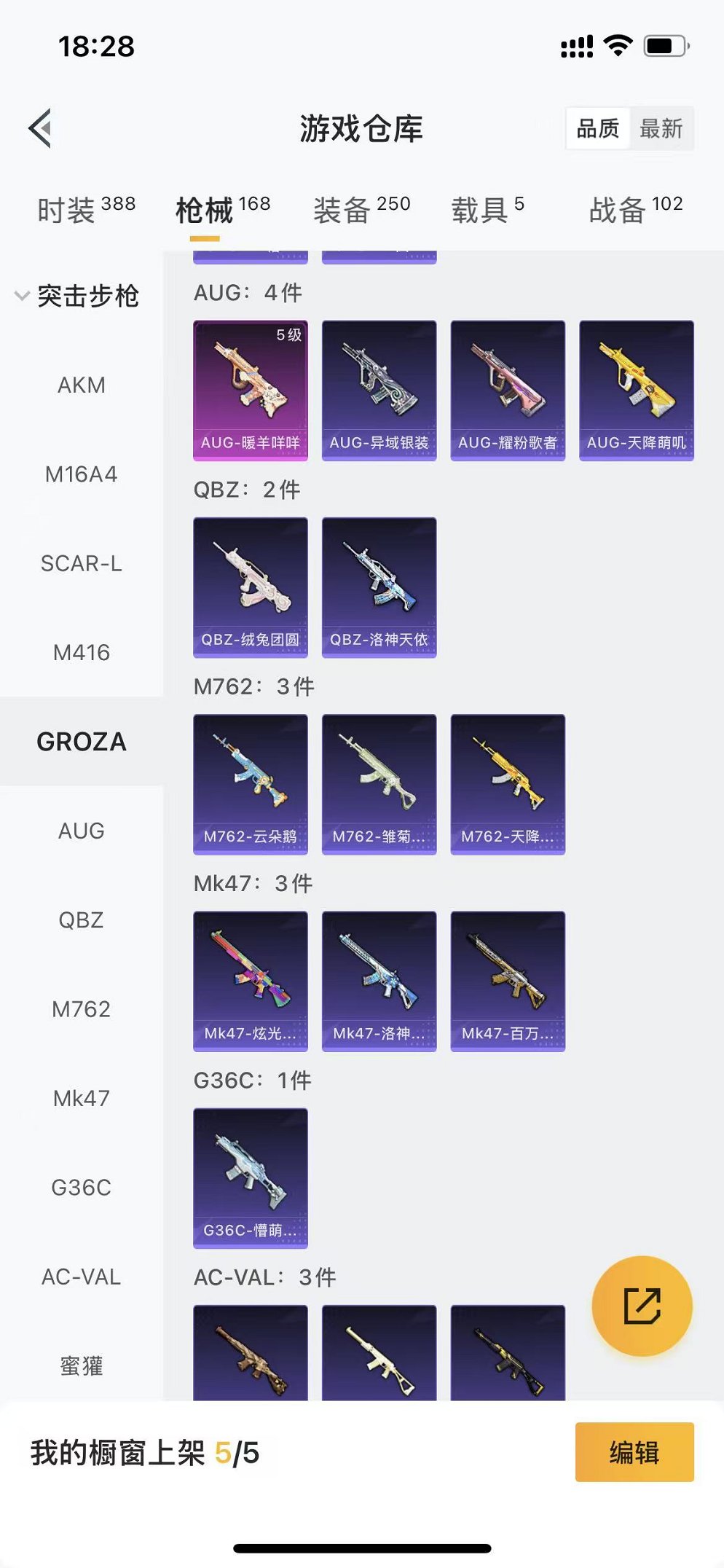The image size is (724, 1568).
Task: Select AC-VAL in the sidebar
Action: [x=81, y=1277]
